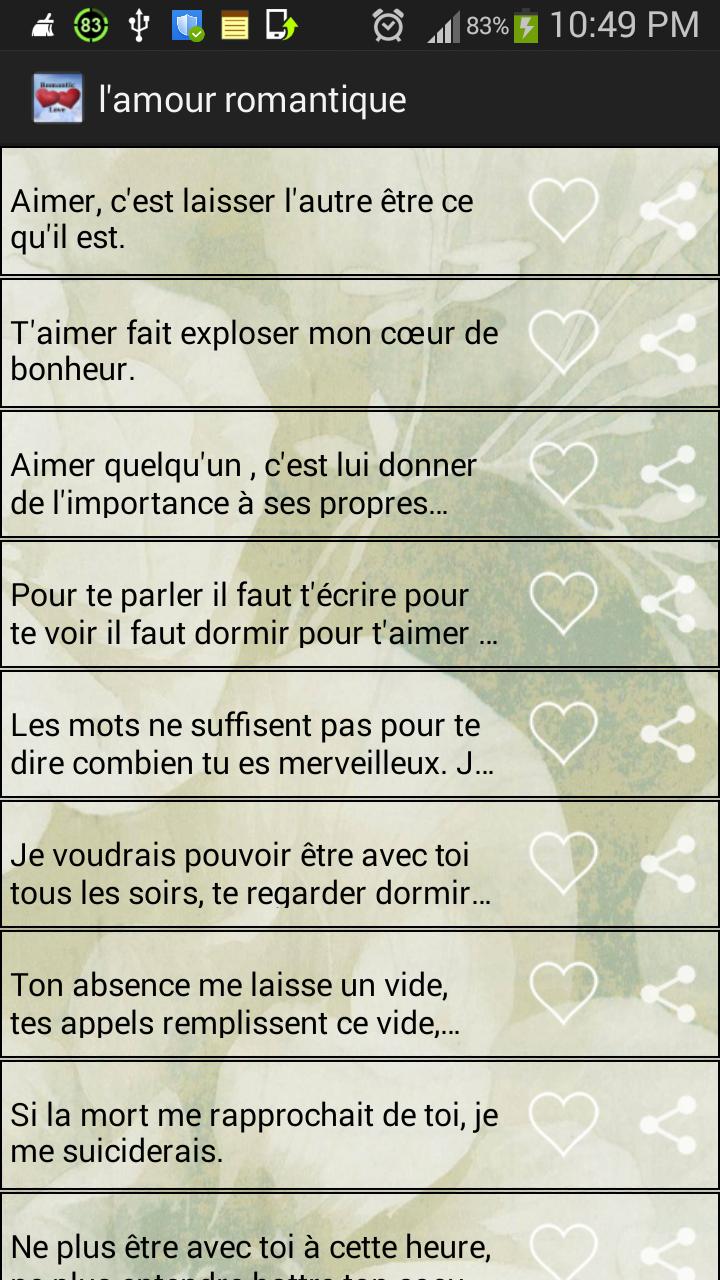Like the quote "Aimer, c'est laisser l'autre"
Screen dimensions: 720x1280
pyautogui.click(x=563, y=211)
